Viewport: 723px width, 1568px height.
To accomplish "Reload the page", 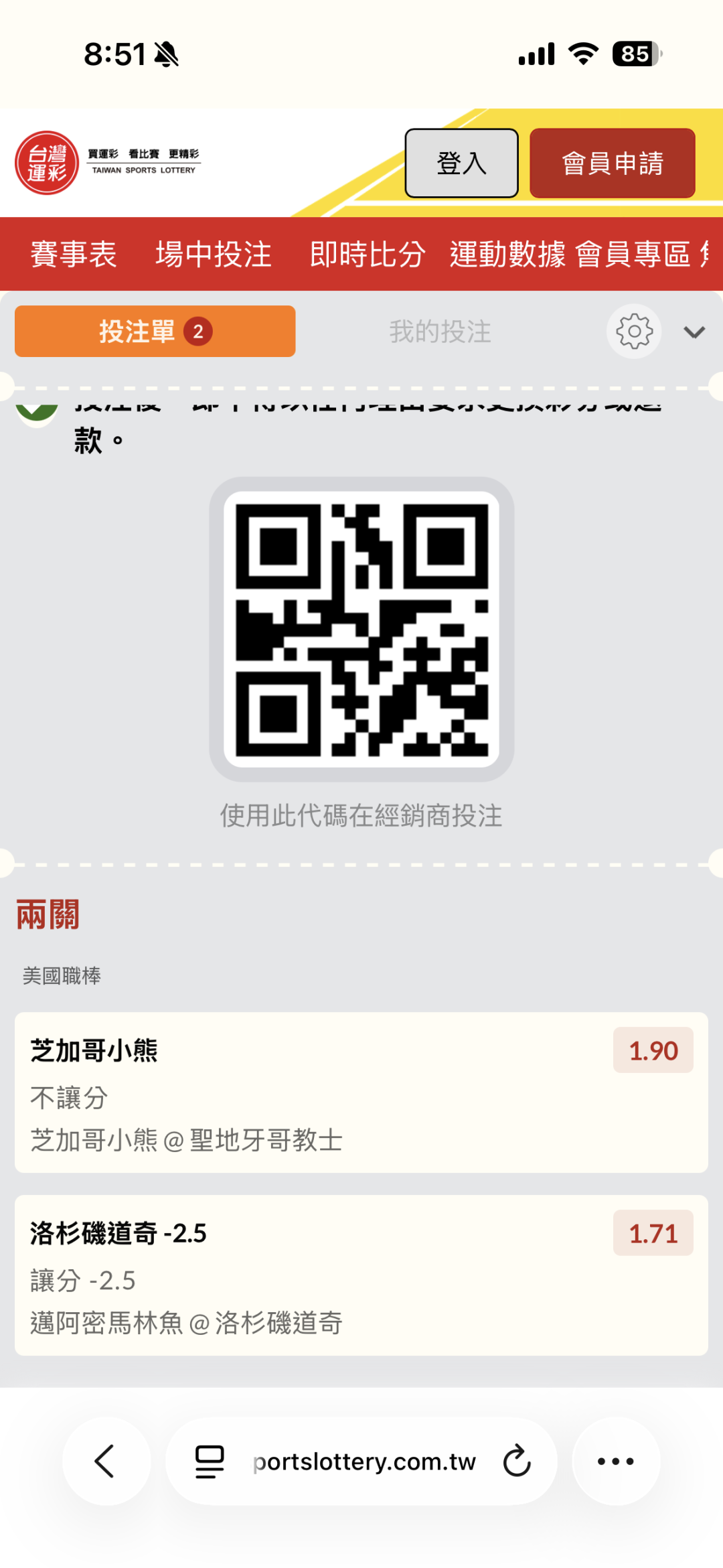I will pos(517,1461).
